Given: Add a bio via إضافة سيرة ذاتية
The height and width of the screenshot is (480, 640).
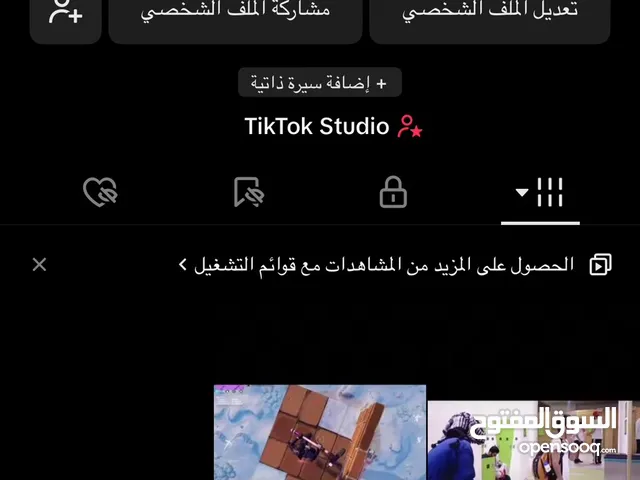Looking at the screenshot, I should pyautogui.click(x=318, y=84).
